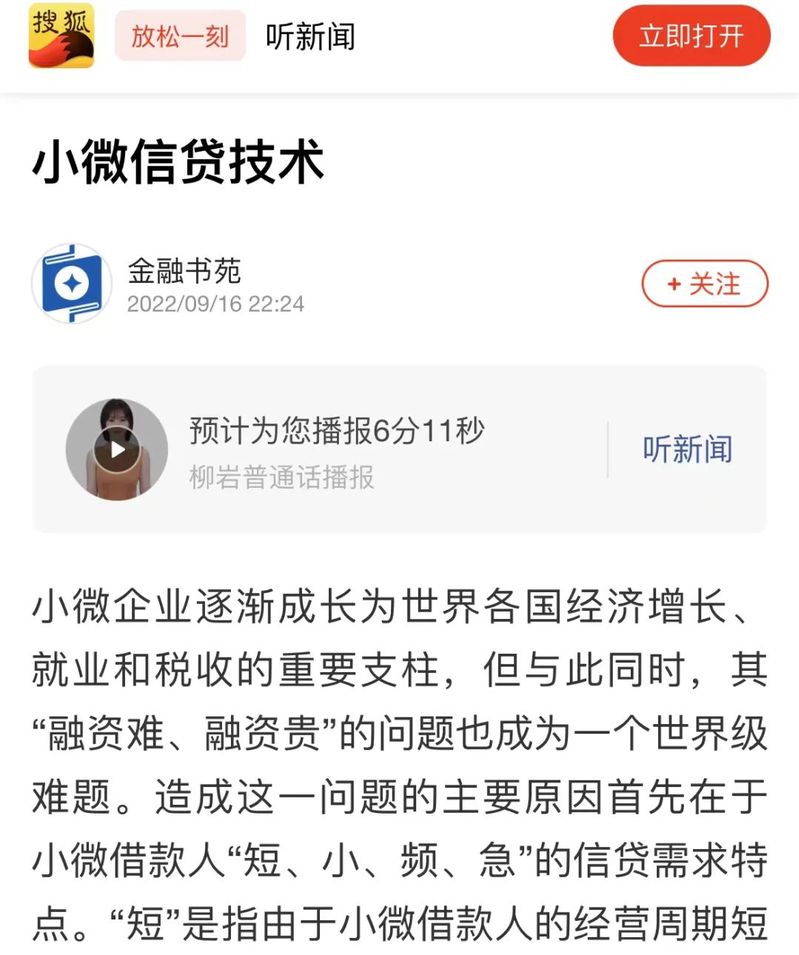Image resolution: width=799 pixels, height=955 pixels.
Task: Tap 听新闻 in the audio card
Action: pyautogui.click(x=687, y=449)
